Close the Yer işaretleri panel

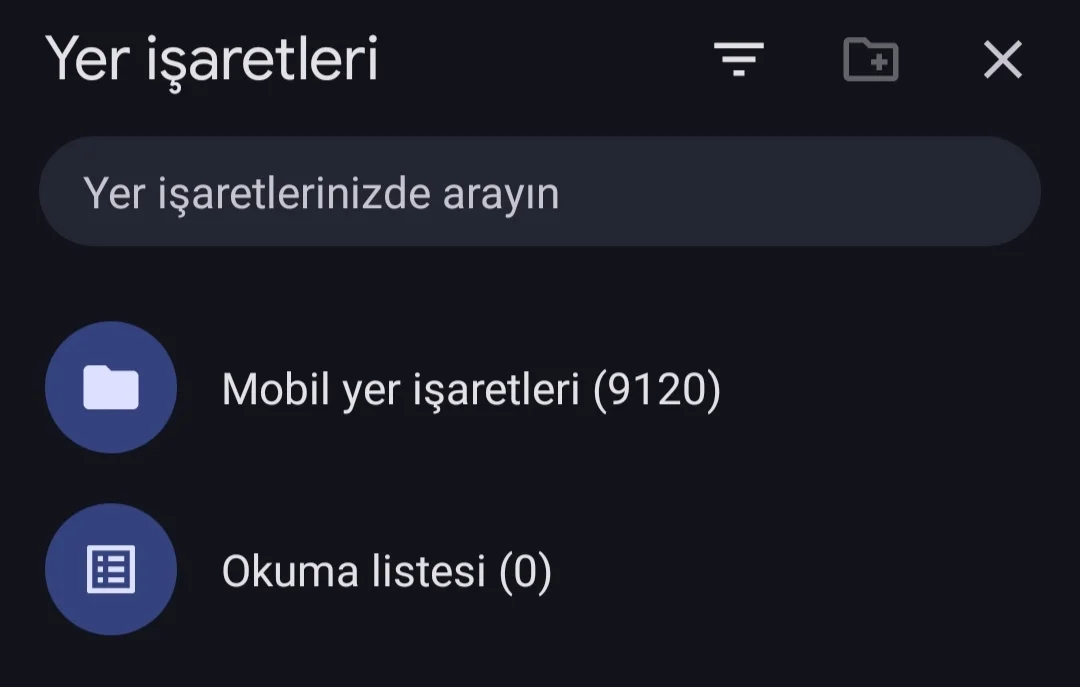pyautogui.click(x=1002, y=60)
